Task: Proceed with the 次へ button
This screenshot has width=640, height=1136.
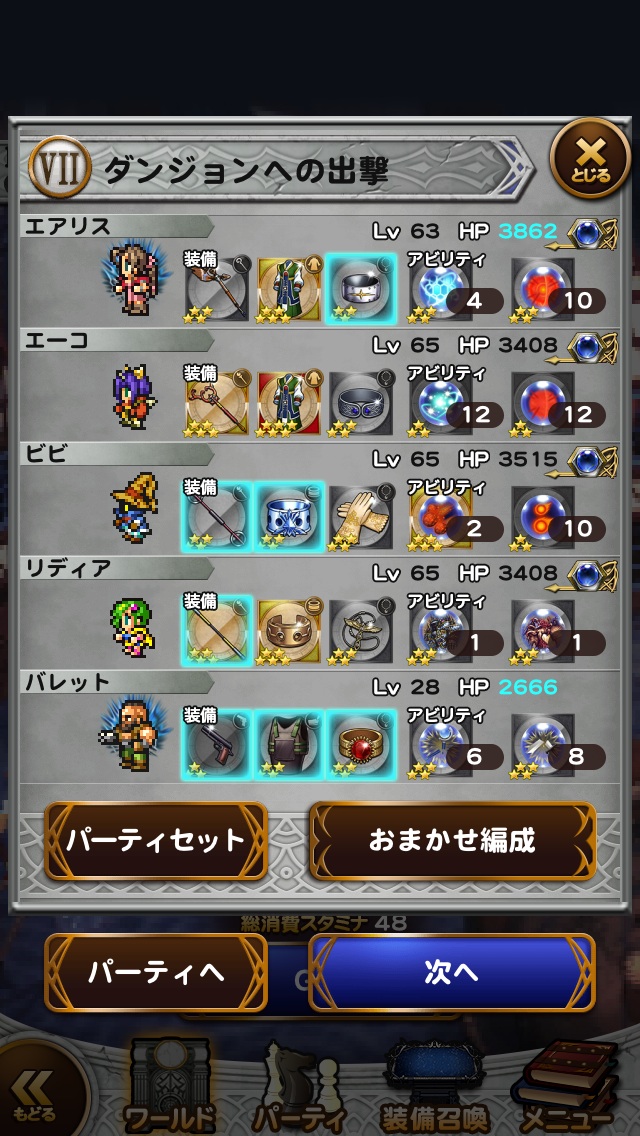Action: (452, 973)
